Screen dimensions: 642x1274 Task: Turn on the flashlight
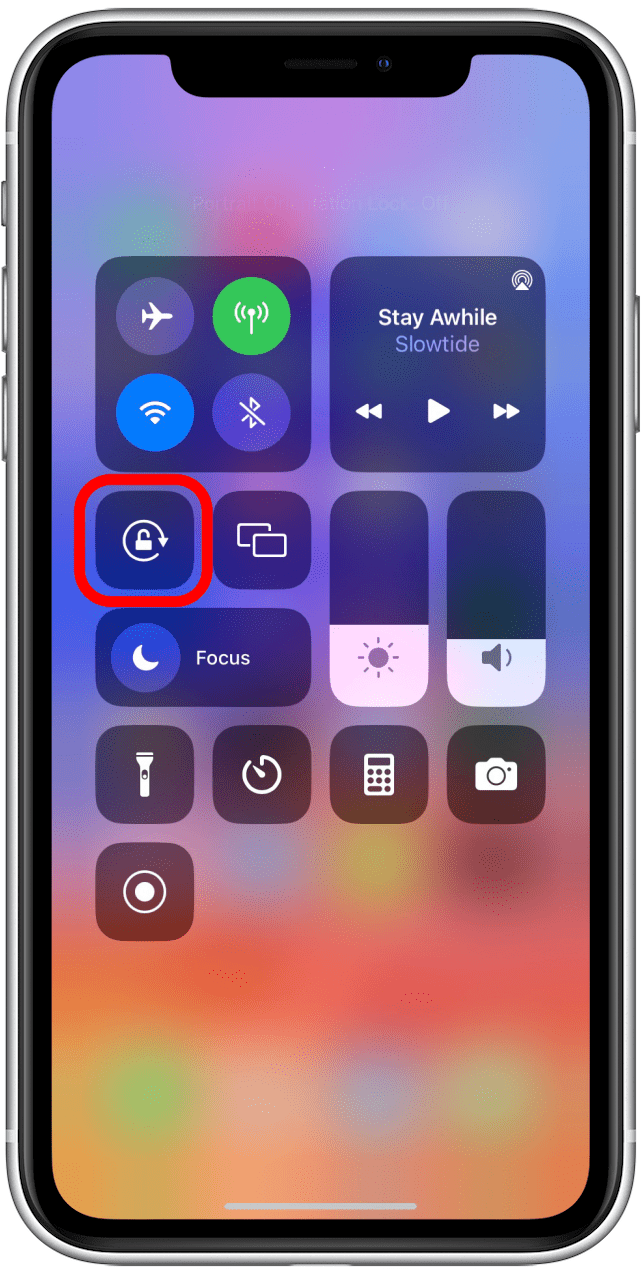point(145,774)
